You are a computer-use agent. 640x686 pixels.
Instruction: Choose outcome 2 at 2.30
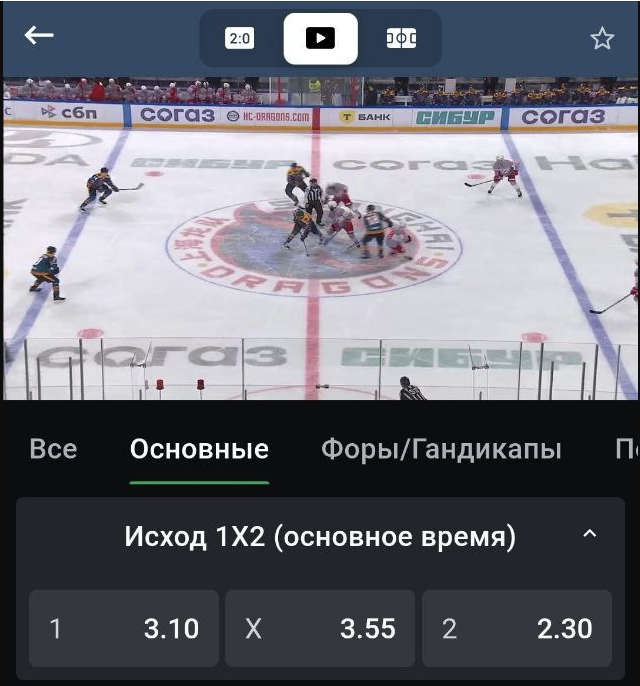tap(516, 628)
